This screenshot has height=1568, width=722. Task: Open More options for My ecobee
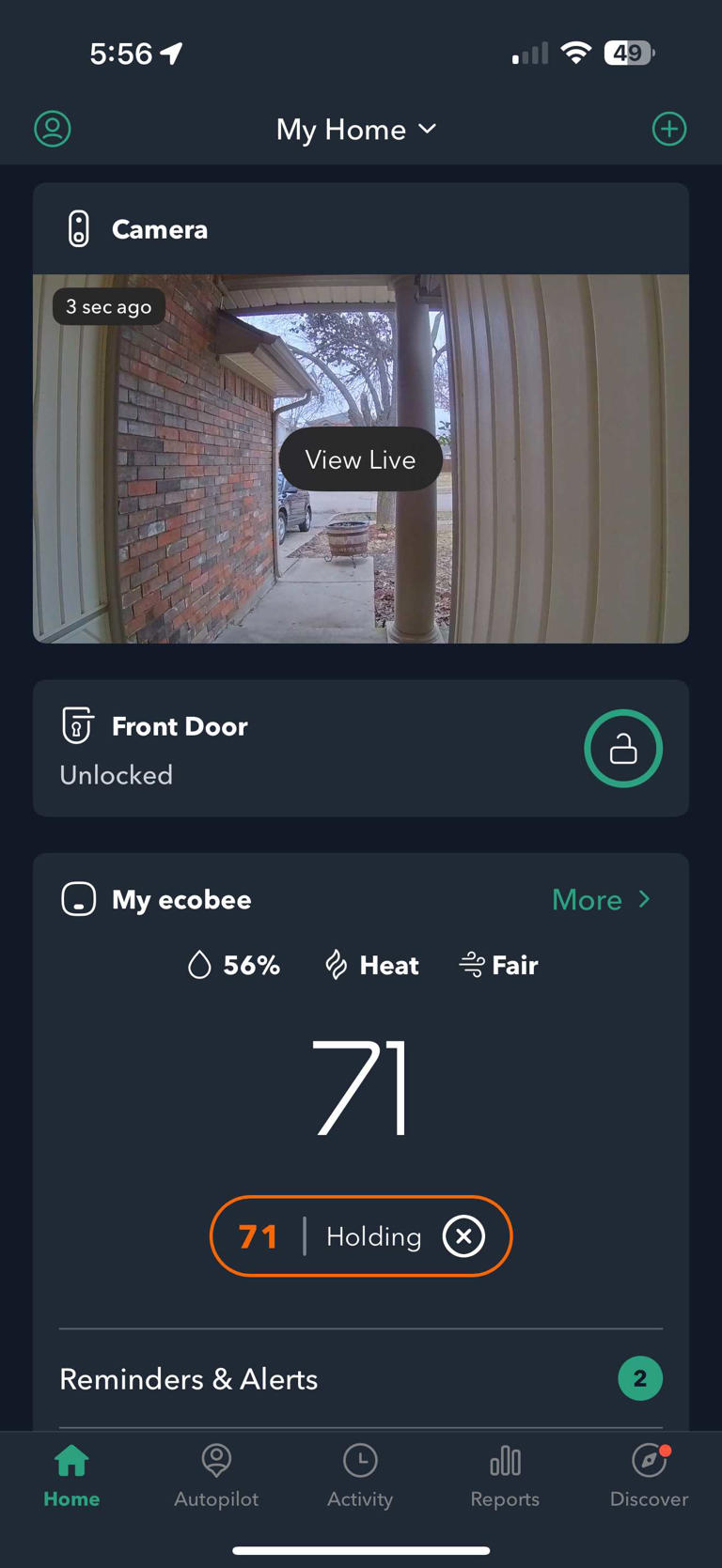tap(602, 899)
